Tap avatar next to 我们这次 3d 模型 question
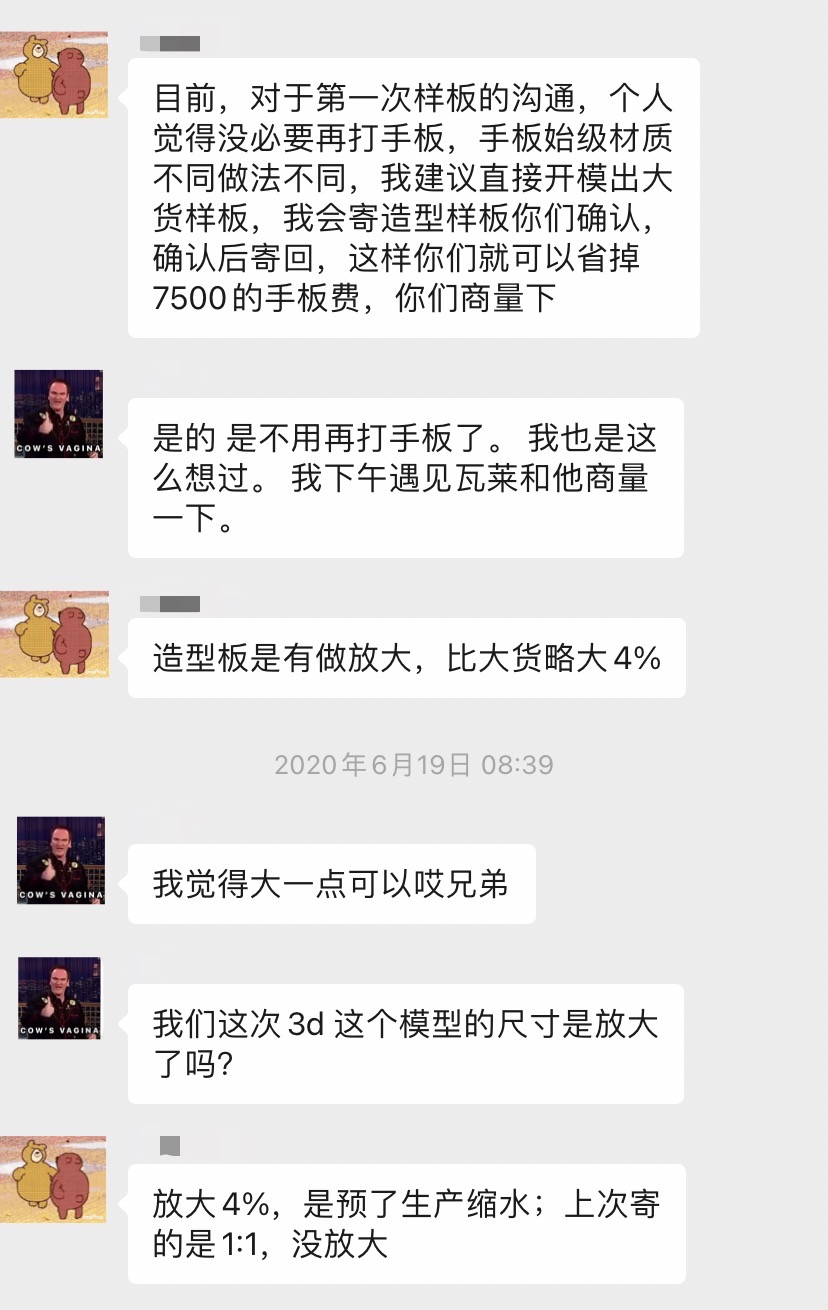Viewport: 828px width, 1310px height. coord(60,997)
